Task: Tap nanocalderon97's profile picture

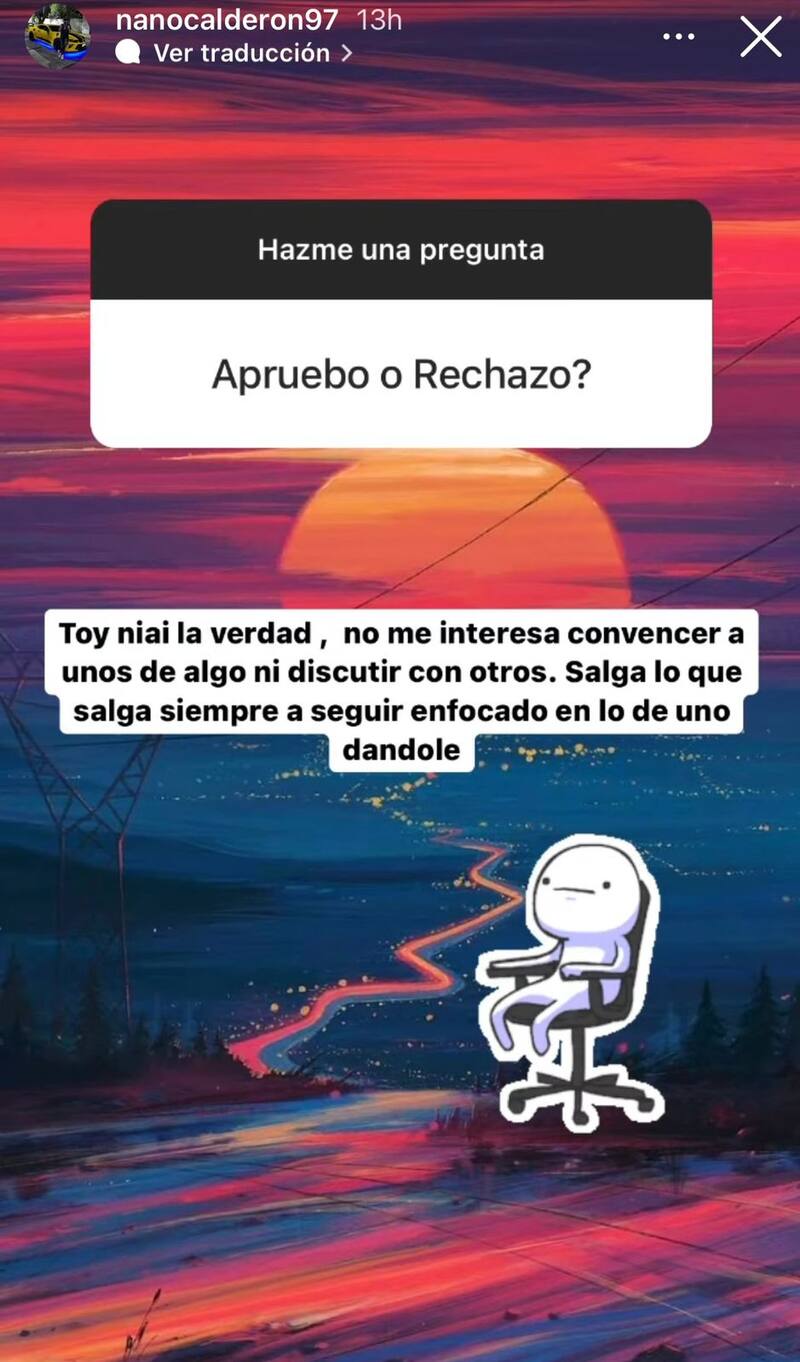Action: [x=57, y=36]
